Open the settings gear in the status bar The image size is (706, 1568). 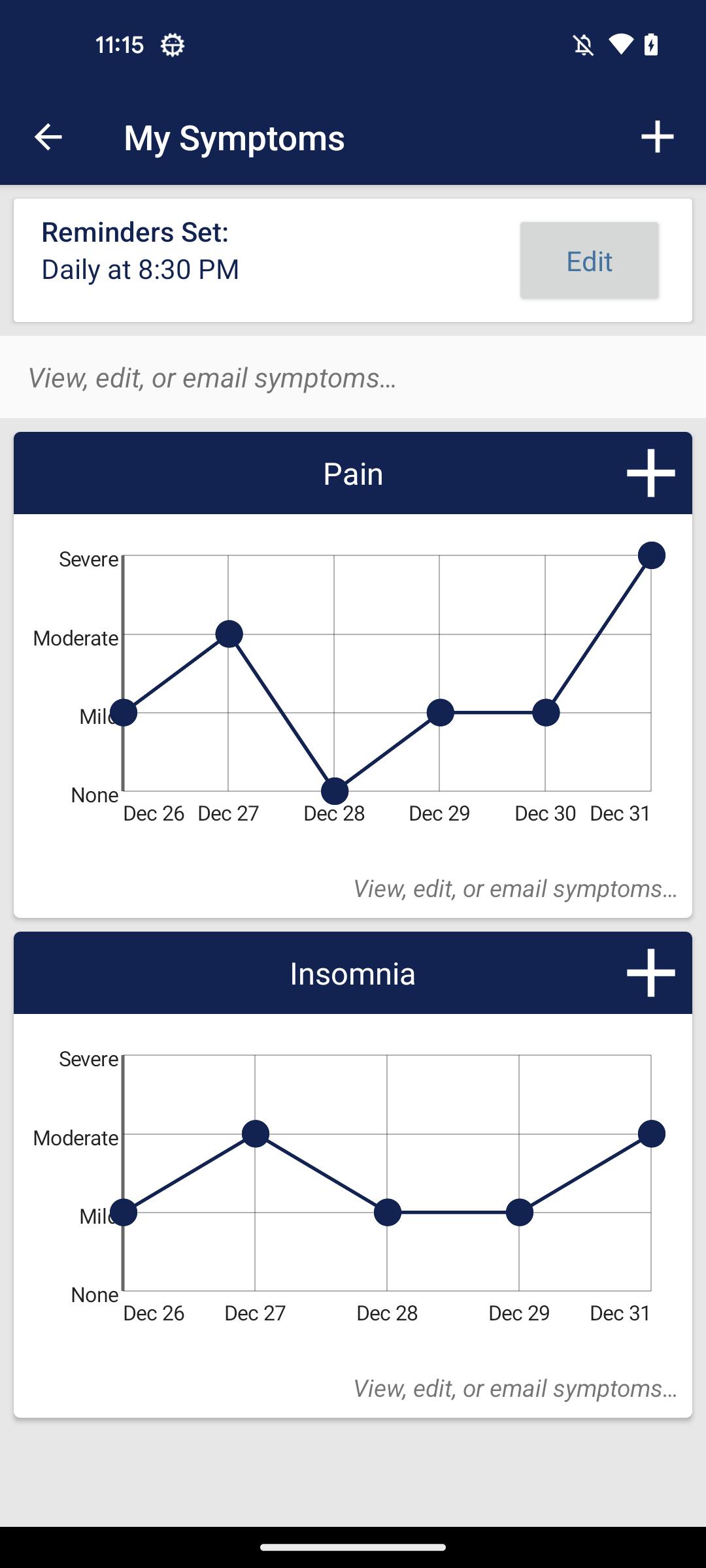pyautogui.click(x=172, y=46)
